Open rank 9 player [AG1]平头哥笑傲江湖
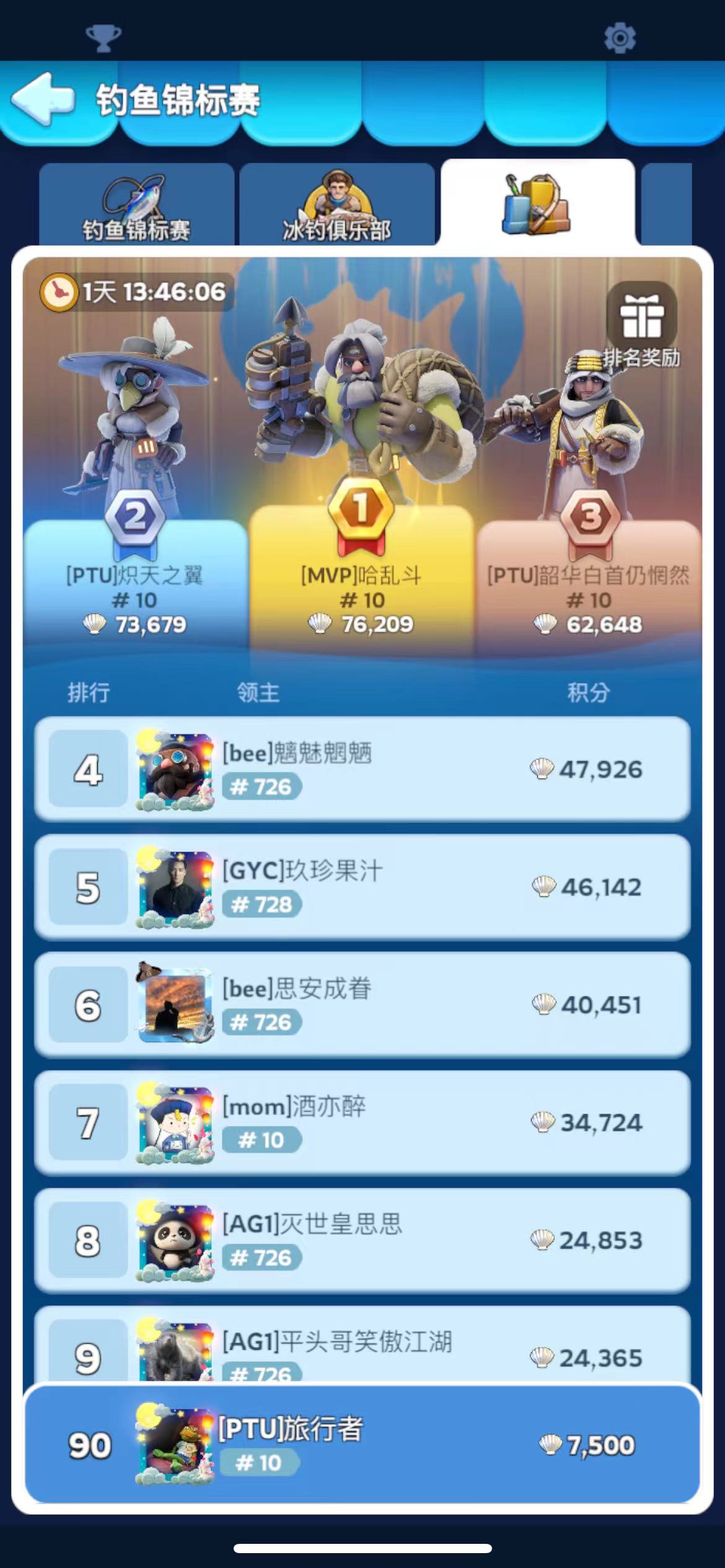Viewport: 725px width, 1568px height. point(362,1347)
